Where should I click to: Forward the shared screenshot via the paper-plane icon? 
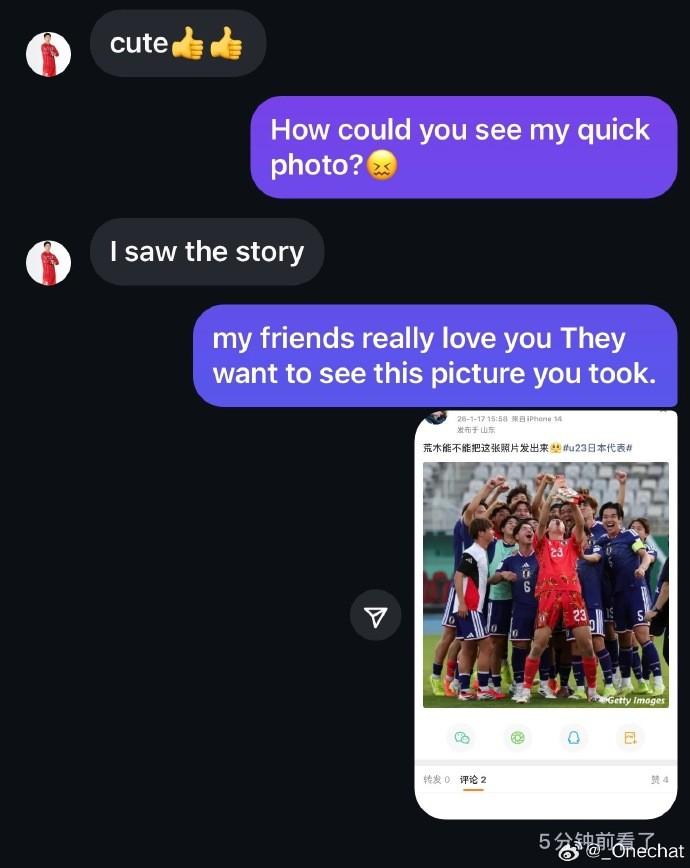click(x=375, y=616)
